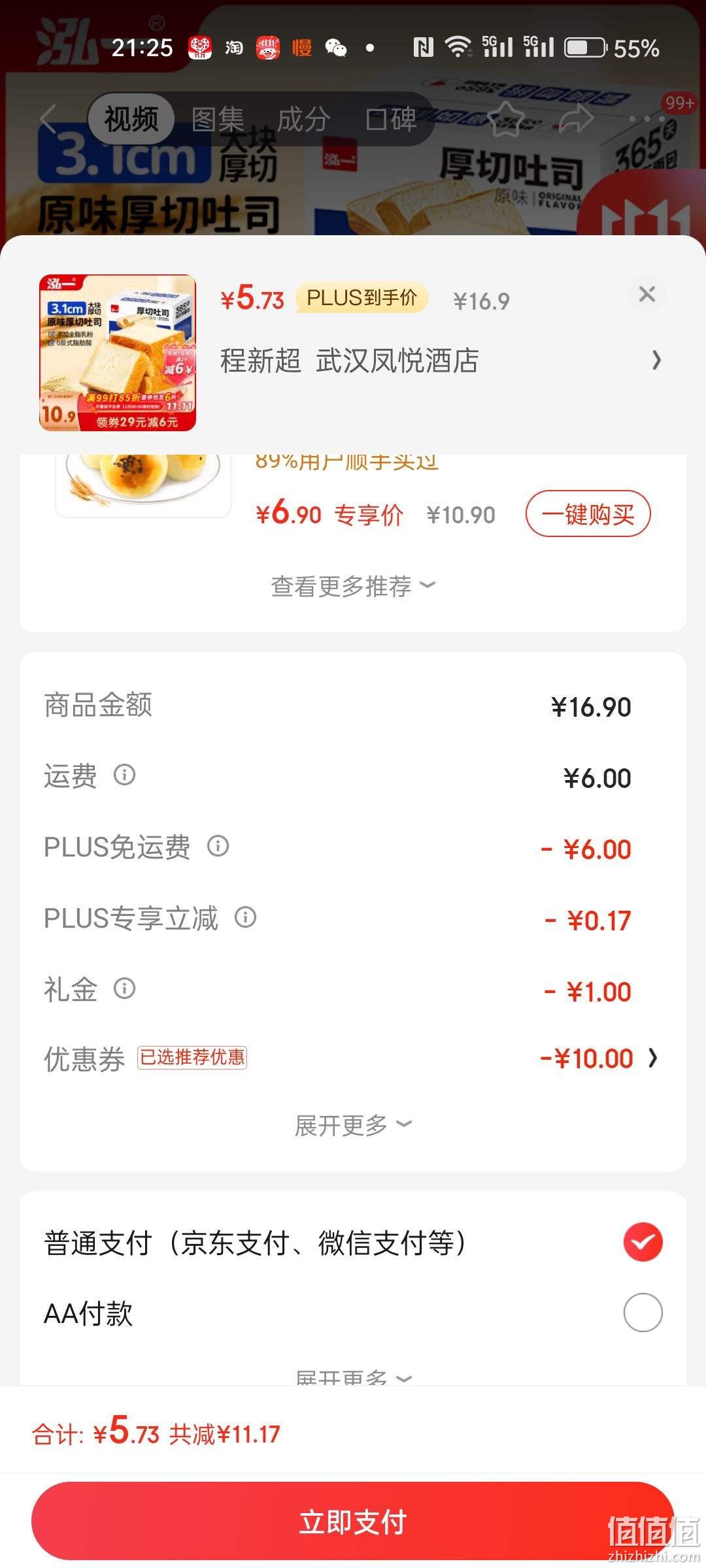This screenshot has width=706, height=1568.
Task: Open the product thumbnail in the popup
Action: [x=118, y=353]
